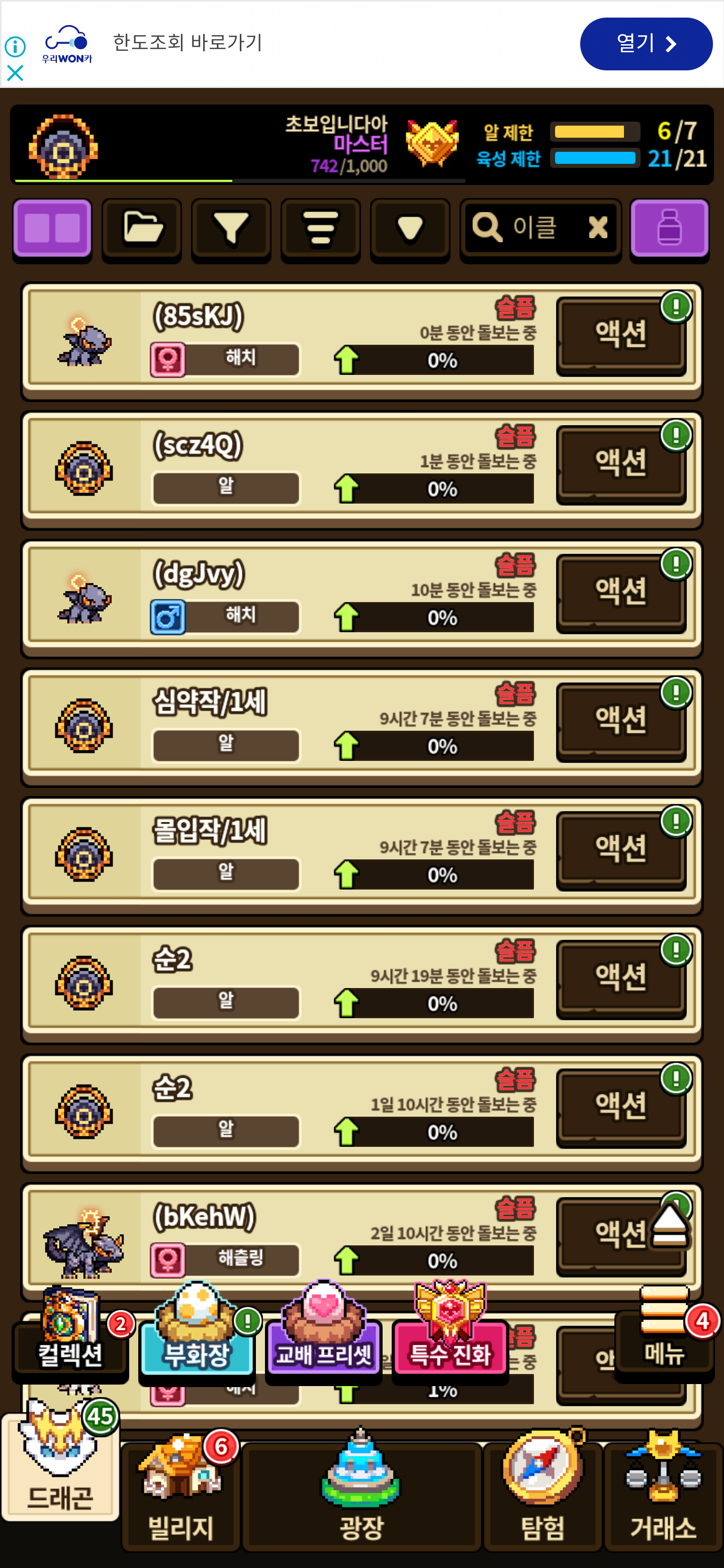Screen dimensions: 724x1568
Task: Clear the name search with the X
Action: pos(598,228)
